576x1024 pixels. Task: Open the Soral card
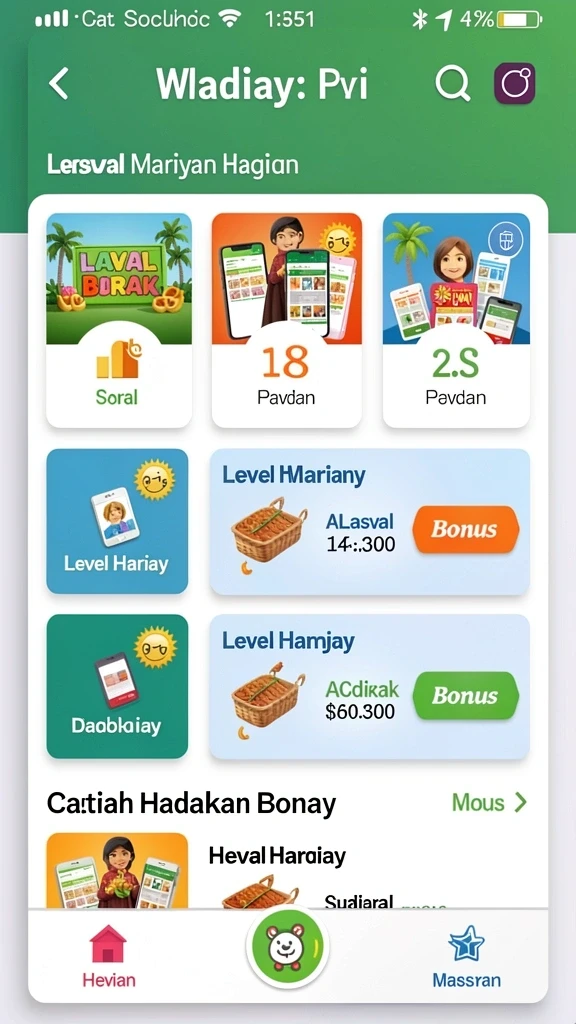[x=119, y=320]
